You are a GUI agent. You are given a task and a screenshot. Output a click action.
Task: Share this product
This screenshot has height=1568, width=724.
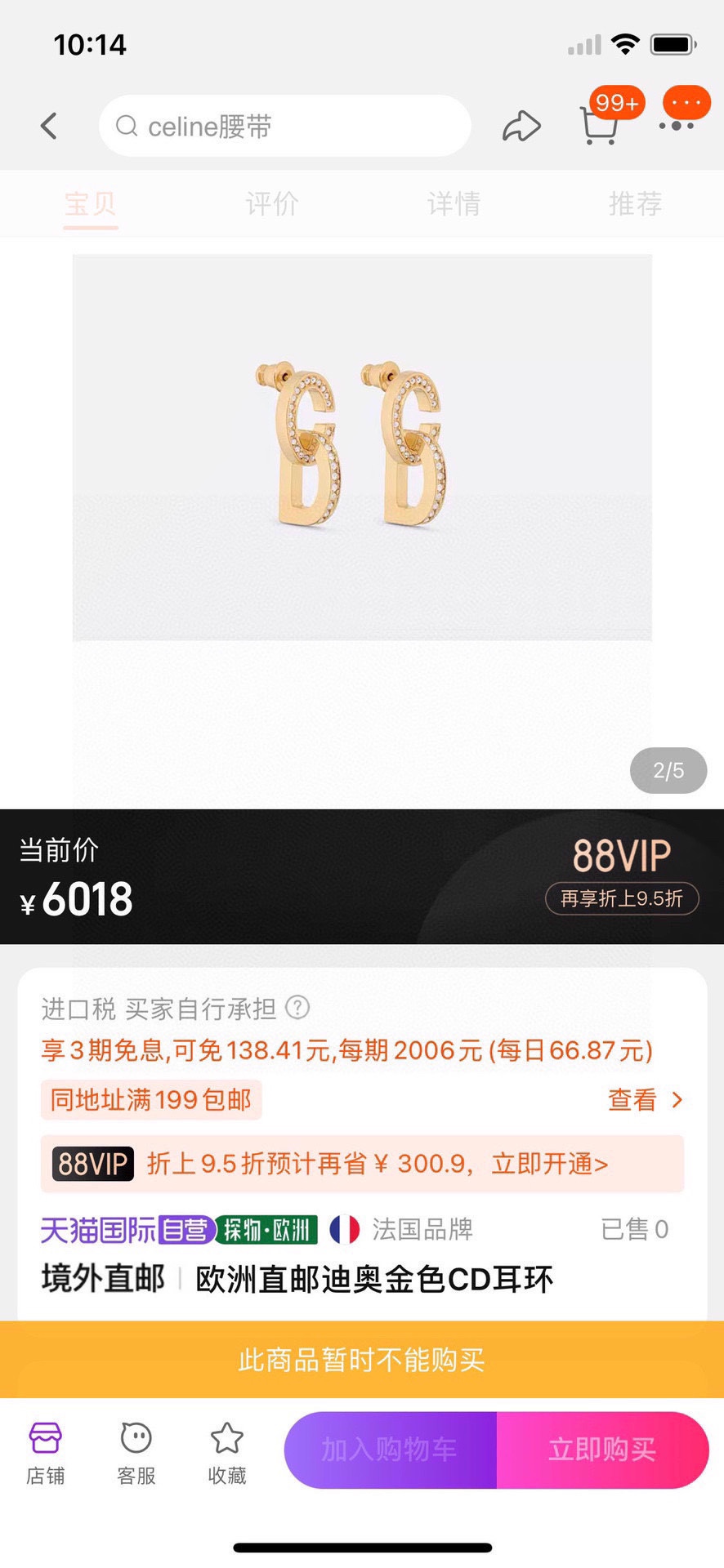(521, 126)
